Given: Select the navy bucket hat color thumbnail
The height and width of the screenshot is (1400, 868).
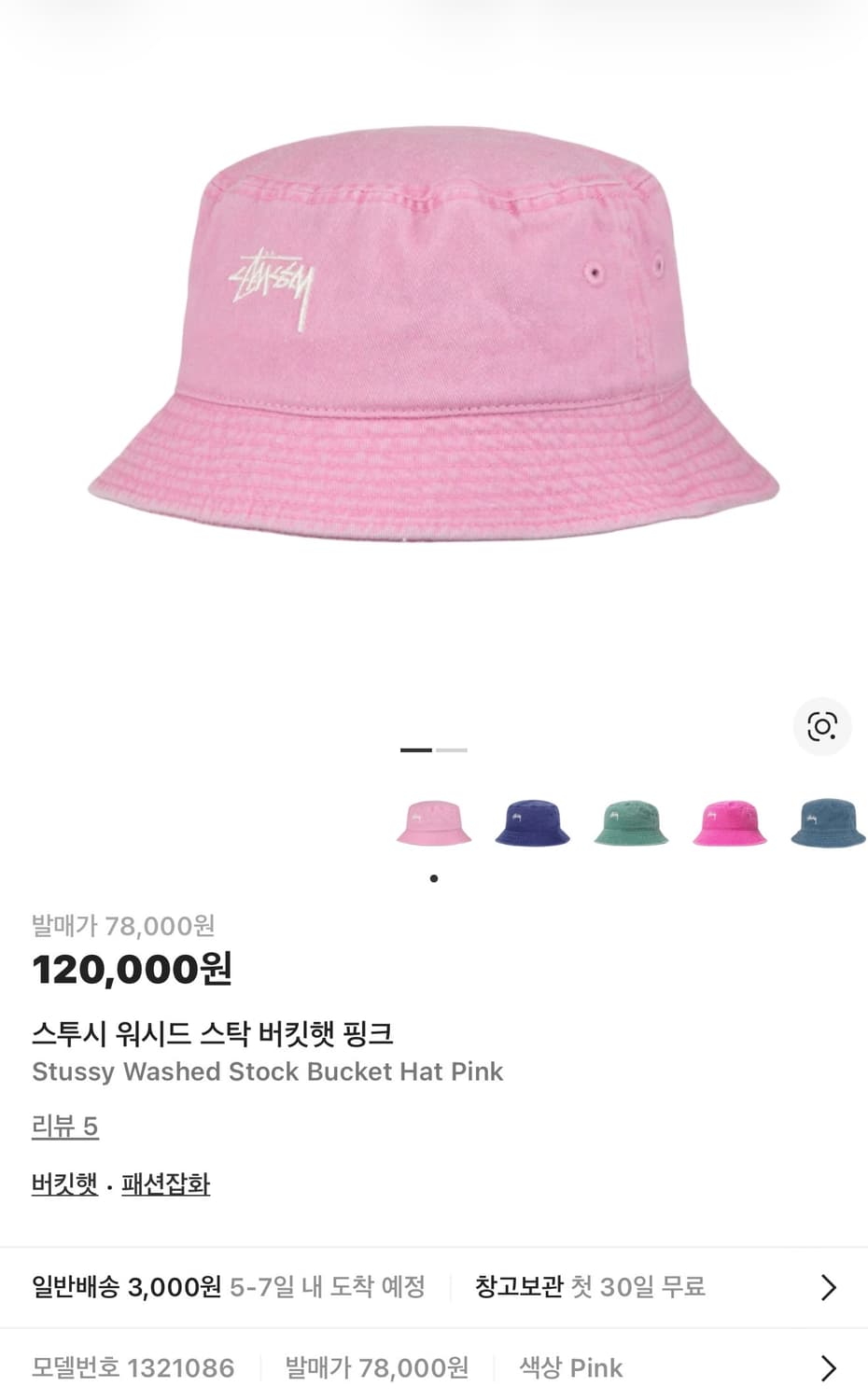Looking at the screenshot, I should pos(532,822).
